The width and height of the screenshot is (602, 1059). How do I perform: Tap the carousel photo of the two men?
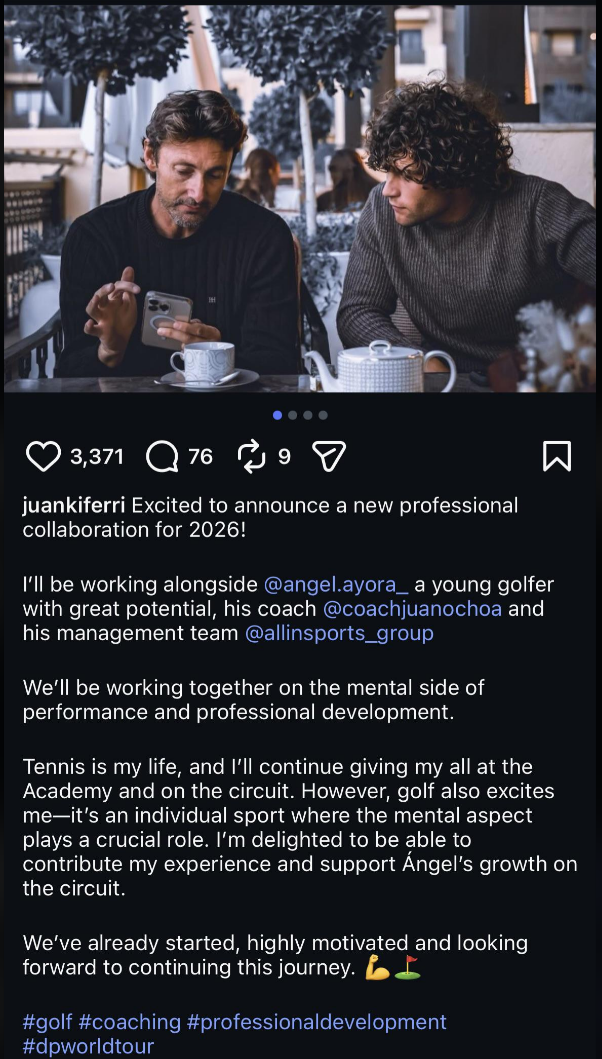point(300,200)
